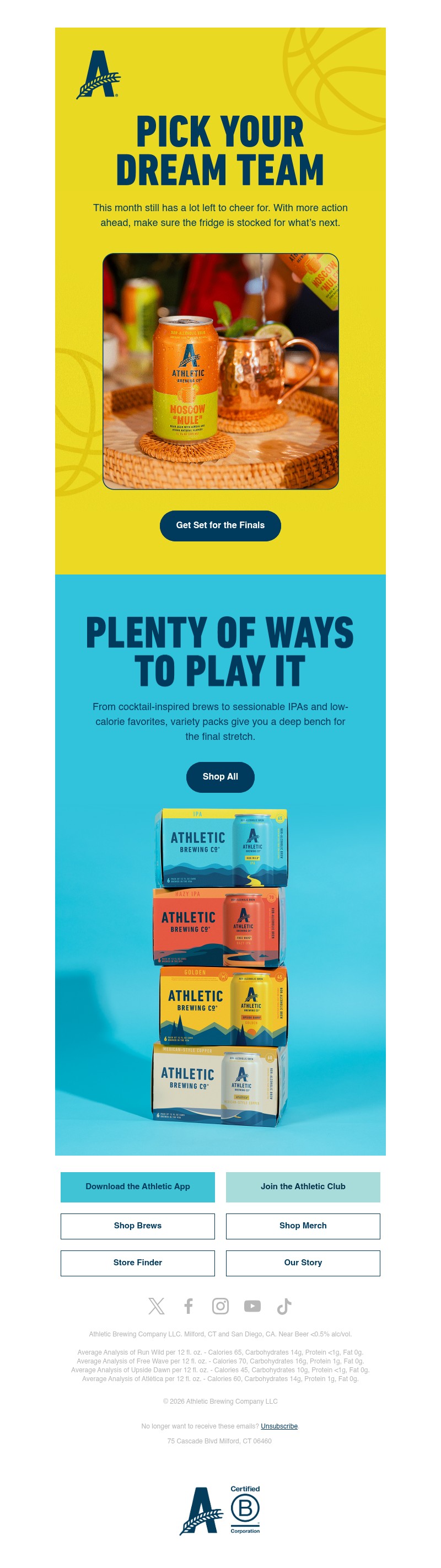Open Shop Brews
This screenshot has width=441, height=1568.
pyautogui.click(x=137, y=1225)
